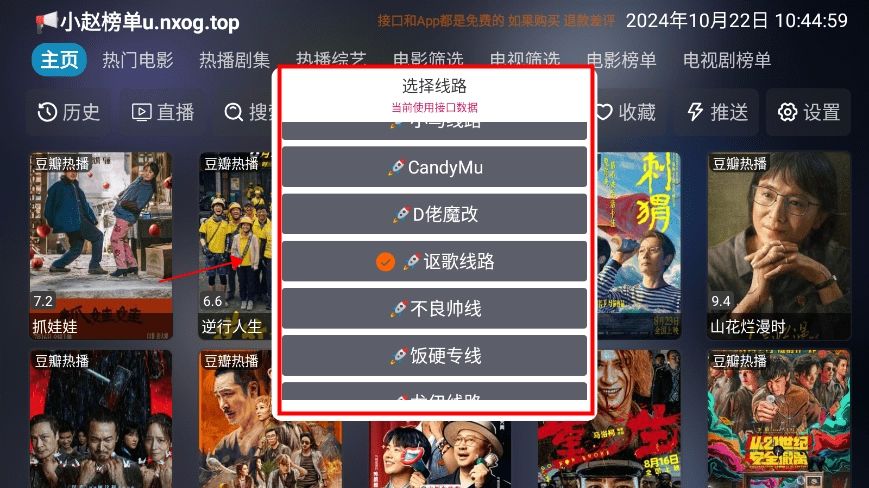Pick the 不良帅线 line
The image size is (869, 488).
point(434,309)
